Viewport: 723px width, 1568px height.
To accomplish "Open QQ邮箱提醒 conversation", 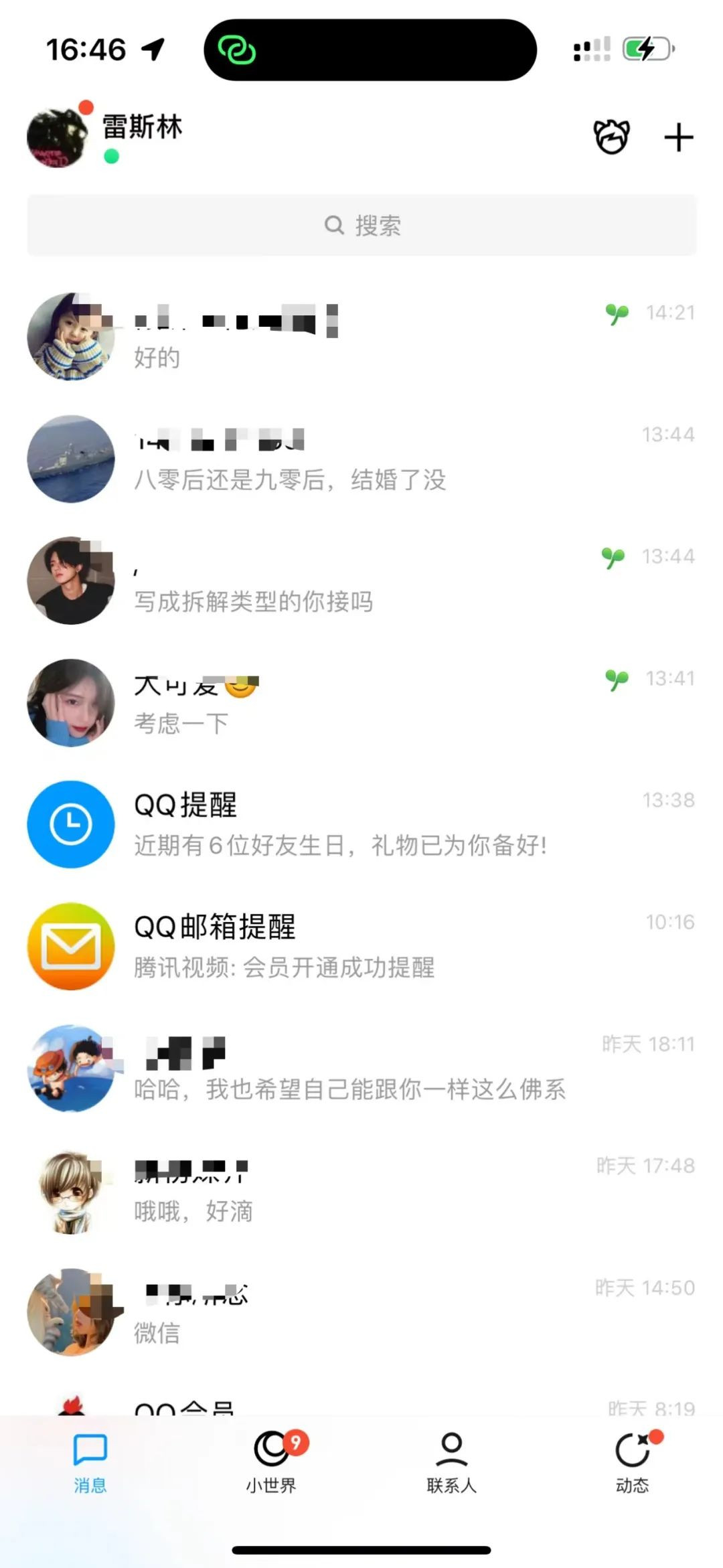I will click(x=361, y=946).
